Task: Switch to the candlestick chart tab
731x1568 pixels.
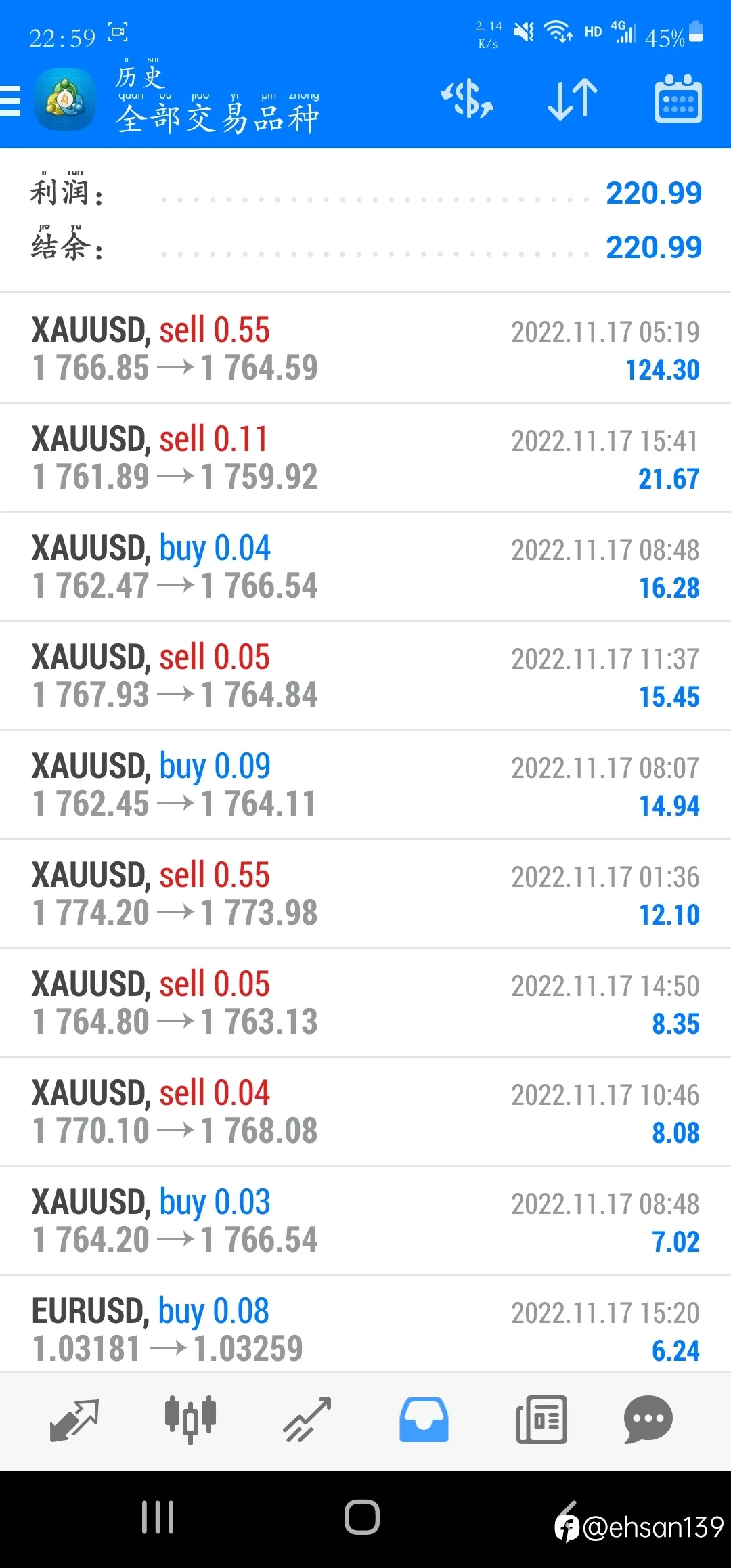Action: (x=190, y=1420)
